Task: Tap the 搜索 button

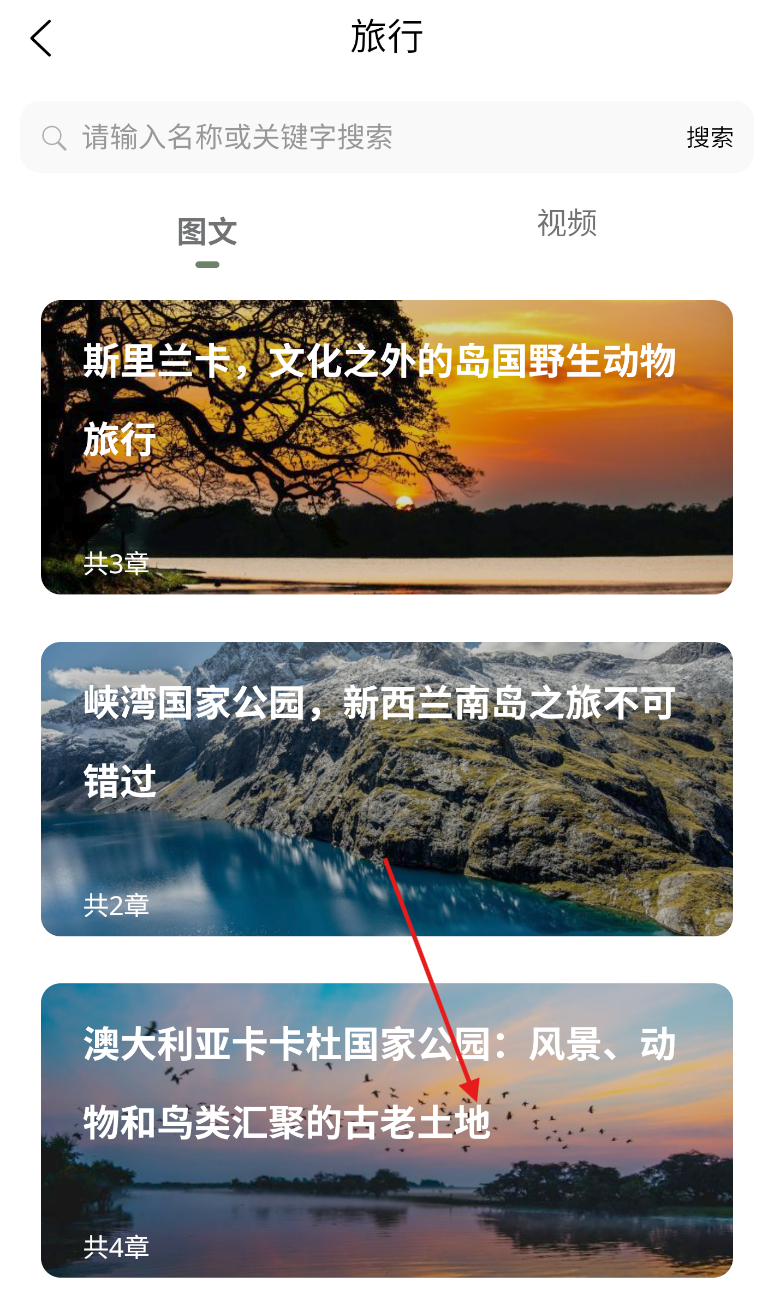Action: [709, 137]
